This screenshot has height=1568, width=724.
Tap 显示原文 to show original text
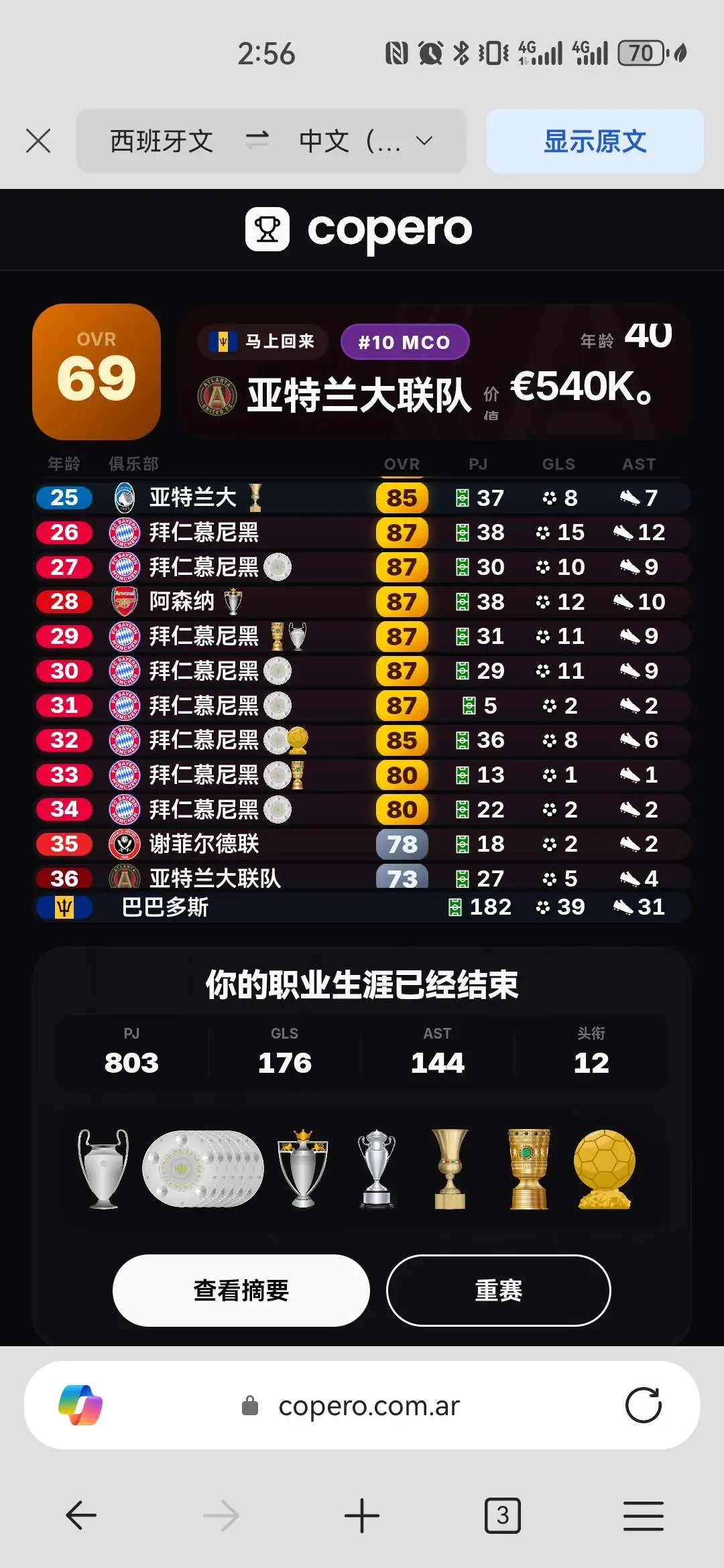point(595,141)
